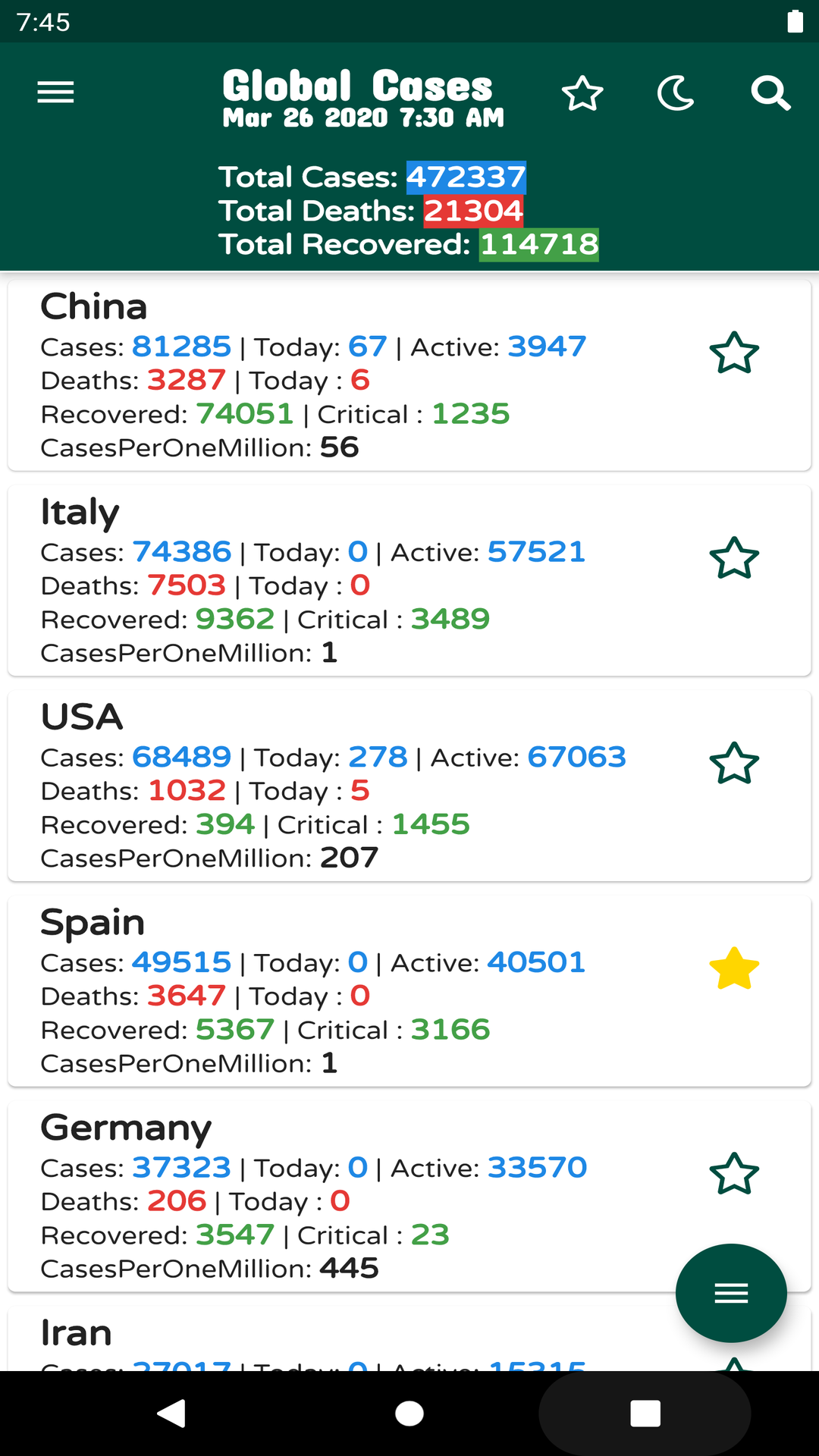Open the Italy statistics card
Screen dimensions: 819x1456
pos(409,581)
